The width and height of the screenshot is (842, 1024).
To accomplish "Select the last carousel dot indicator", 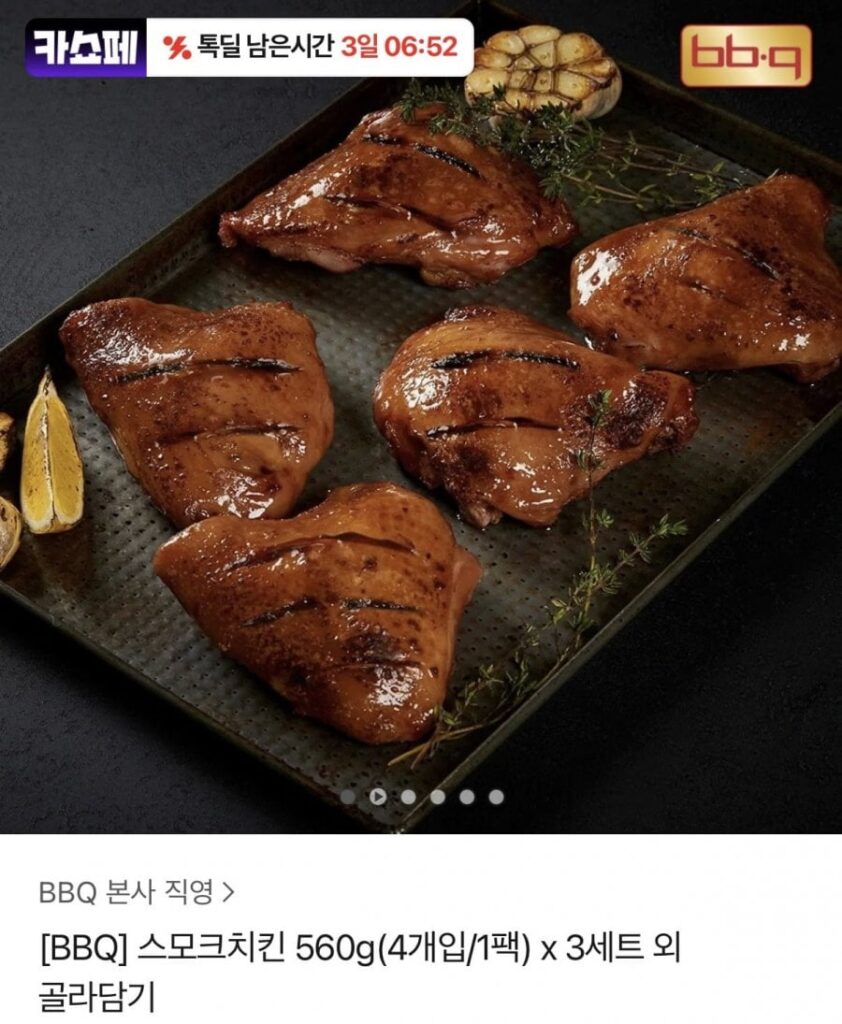I will (496, 796).
